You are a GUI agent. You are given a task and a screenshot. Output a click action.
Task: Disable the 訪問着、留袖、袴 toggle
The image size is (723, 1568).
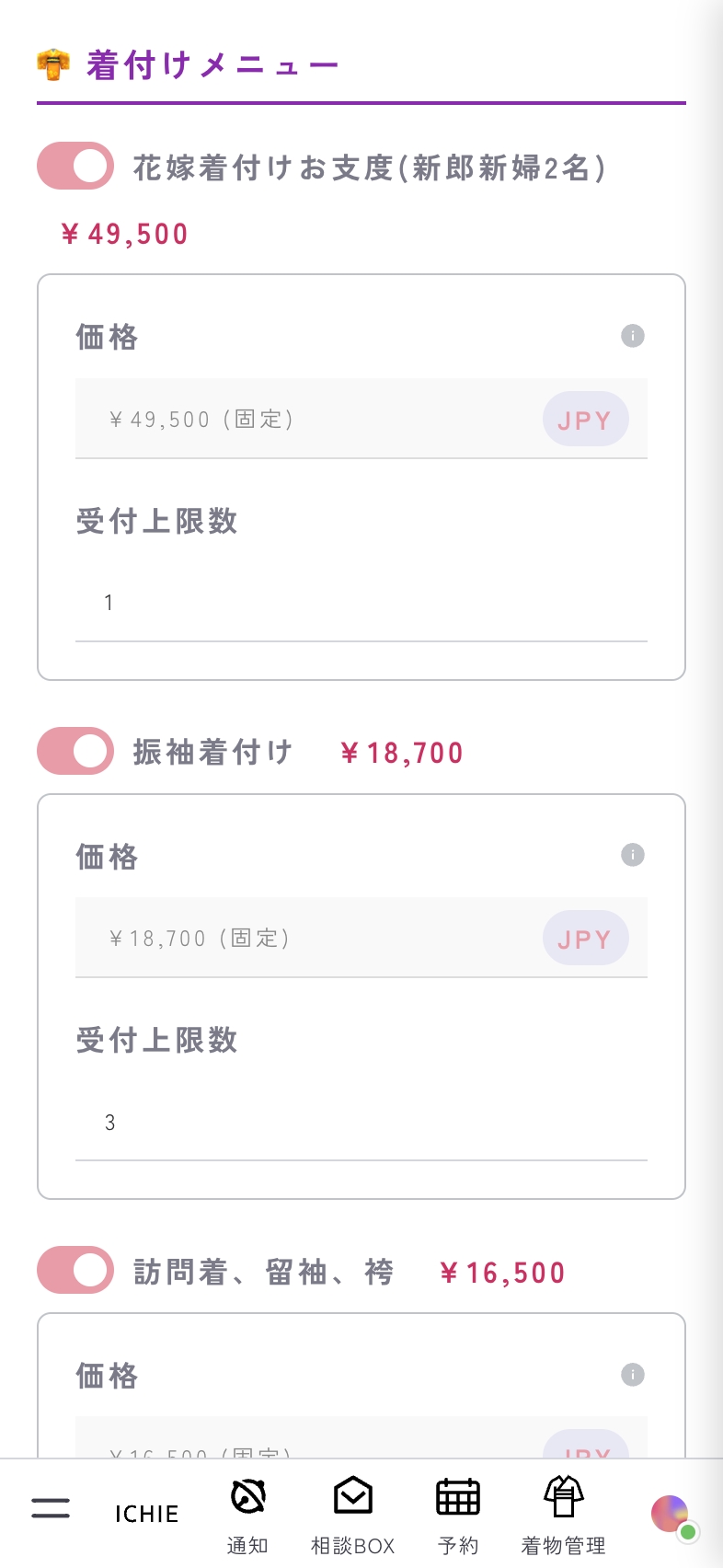[75, 1271]
